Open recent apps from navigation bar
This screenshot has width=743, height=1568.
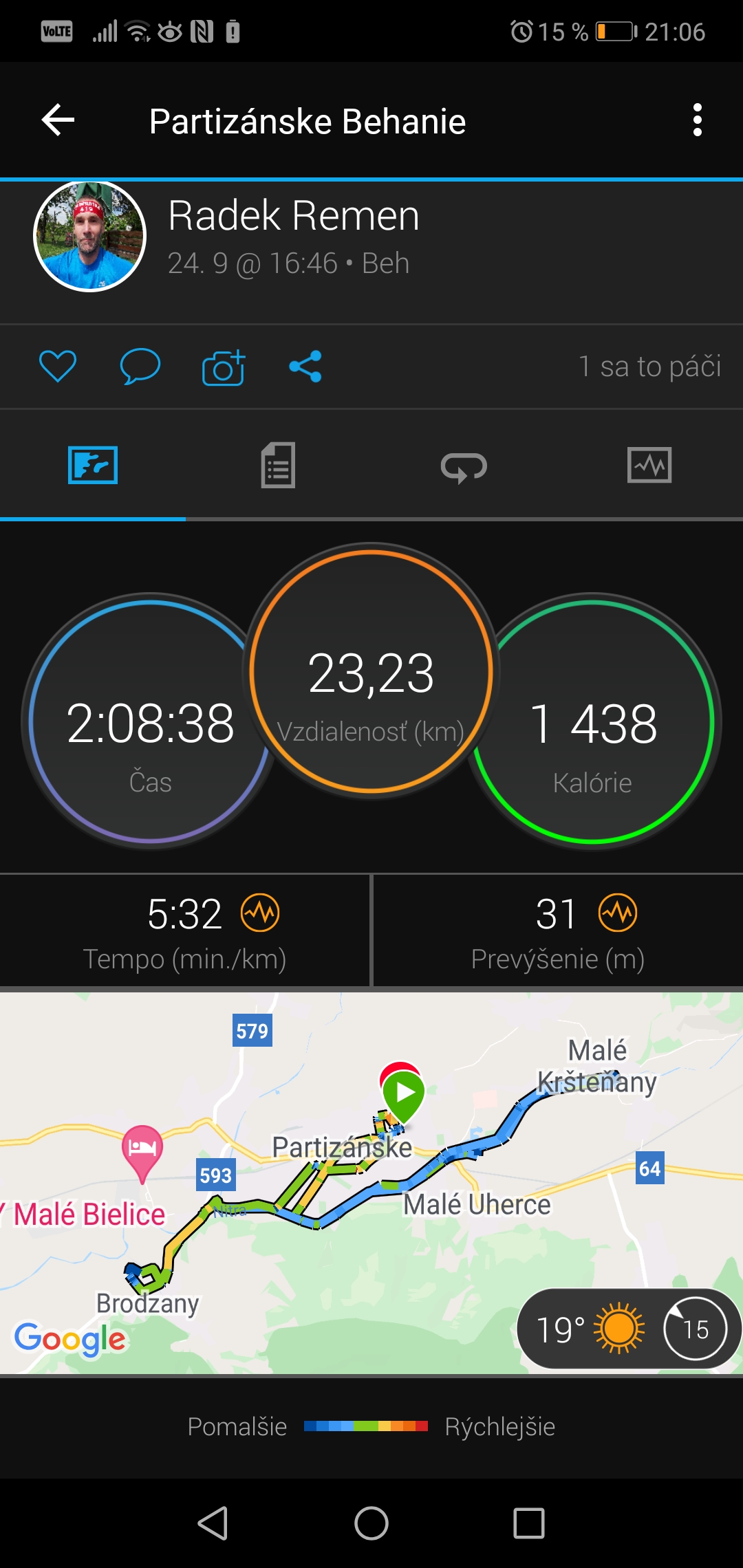coord(529,1523)
